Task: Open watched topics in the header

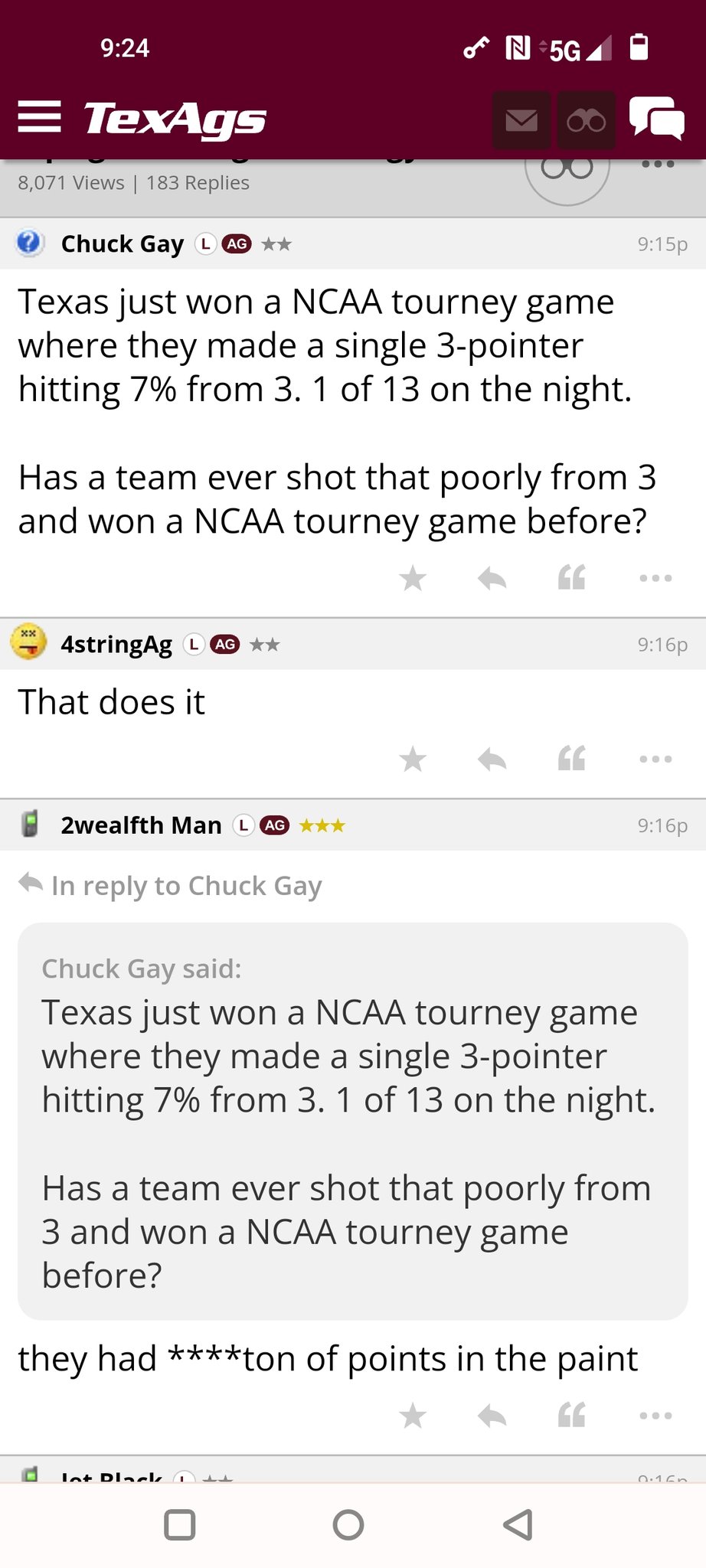Action: 587,120
